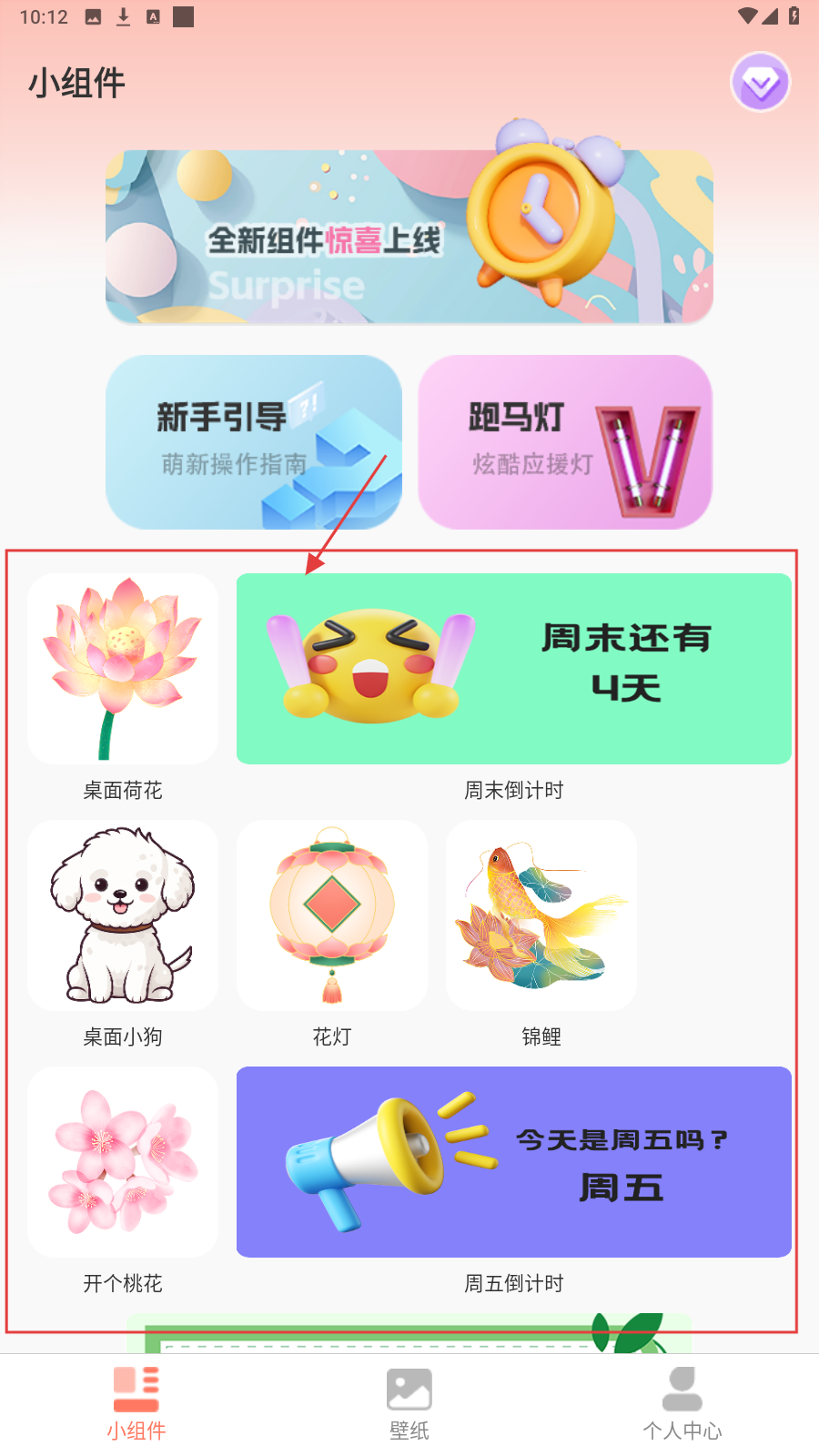Viewport: 819px width, 1456px height.
Task: Open the 锦鲤 widget
Action: (541, 915)
